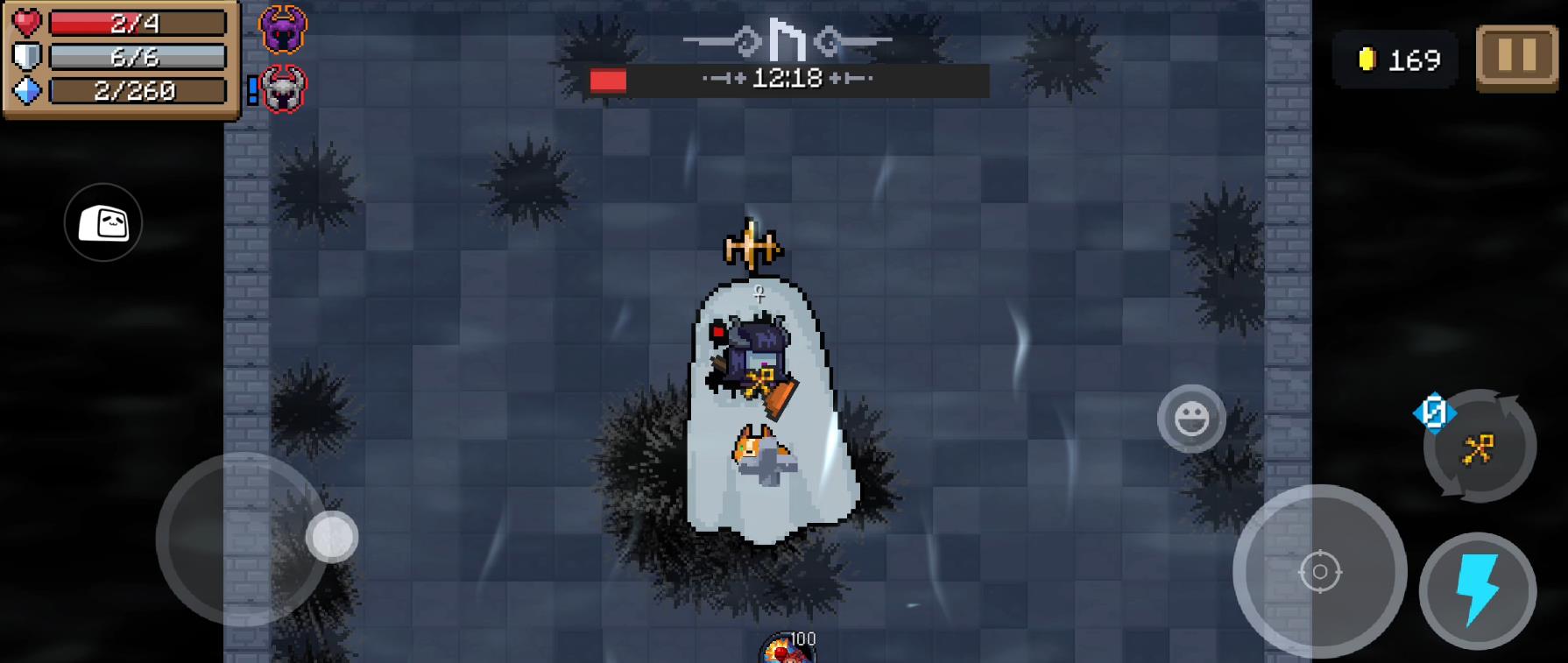Image resolution: width=1568 pixels, height=663 pixels.
Task: Tap the attack crosshair button
Action: 1319,572
